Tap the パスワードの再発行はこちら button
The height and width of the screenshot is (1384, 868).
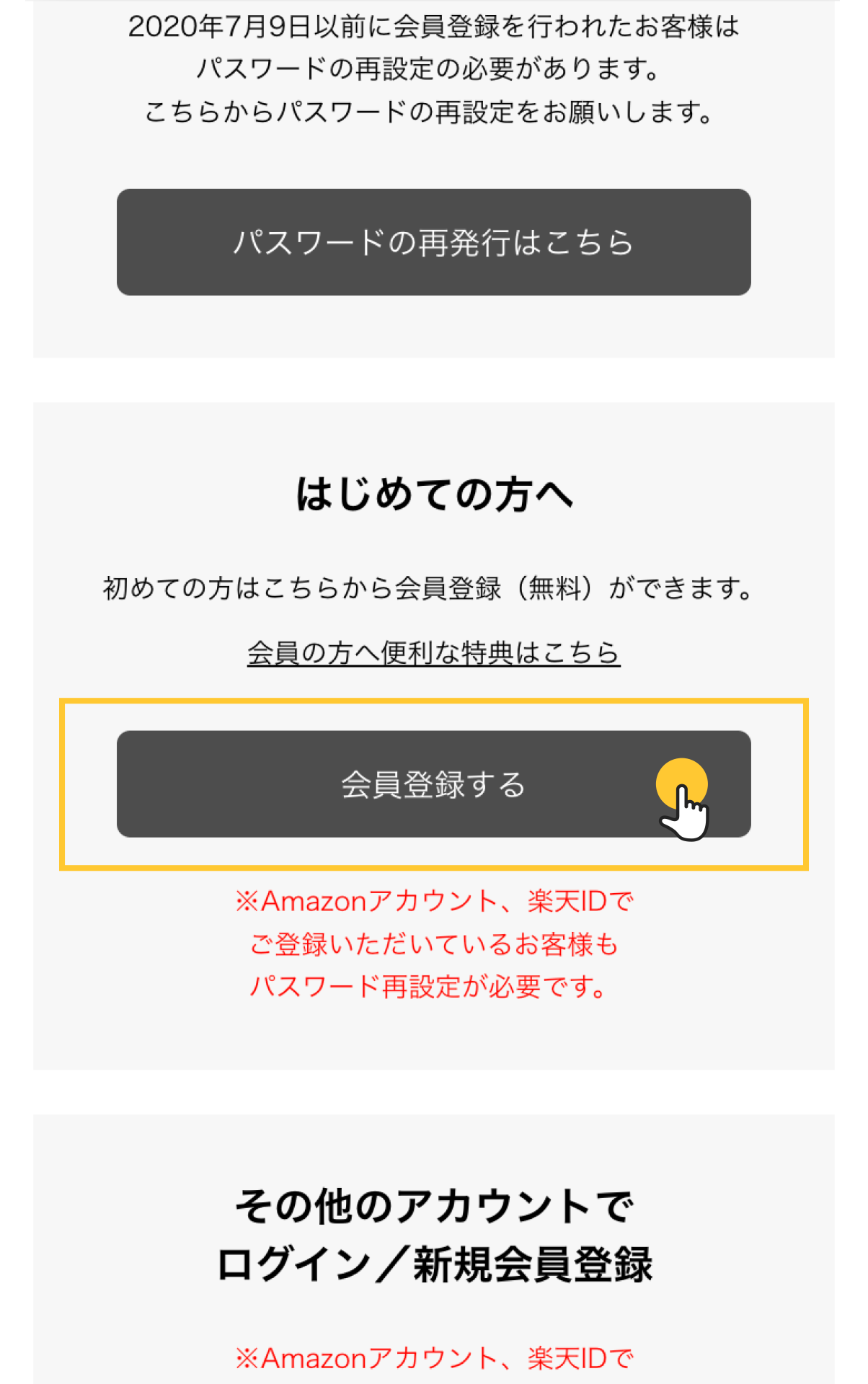click(433, 242)
